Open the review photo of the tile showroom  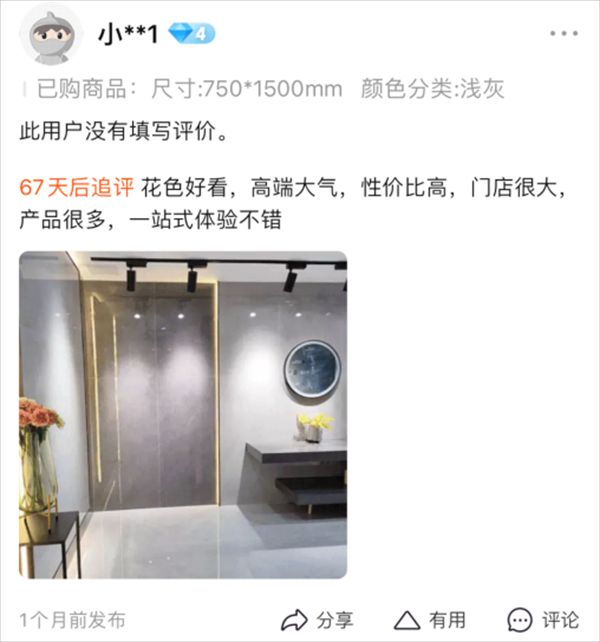click(183, 414)
